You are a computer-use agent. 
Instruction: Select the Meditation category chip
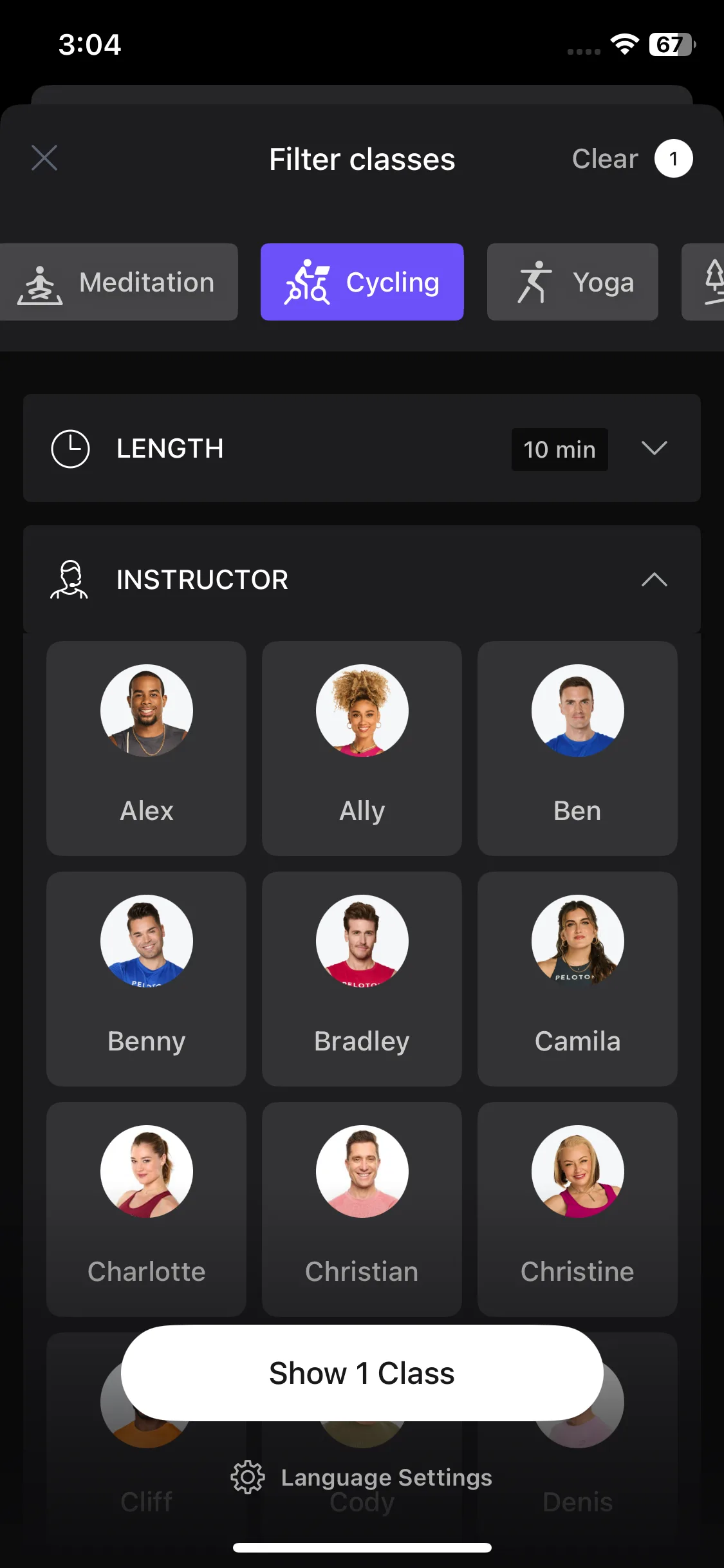119,282
